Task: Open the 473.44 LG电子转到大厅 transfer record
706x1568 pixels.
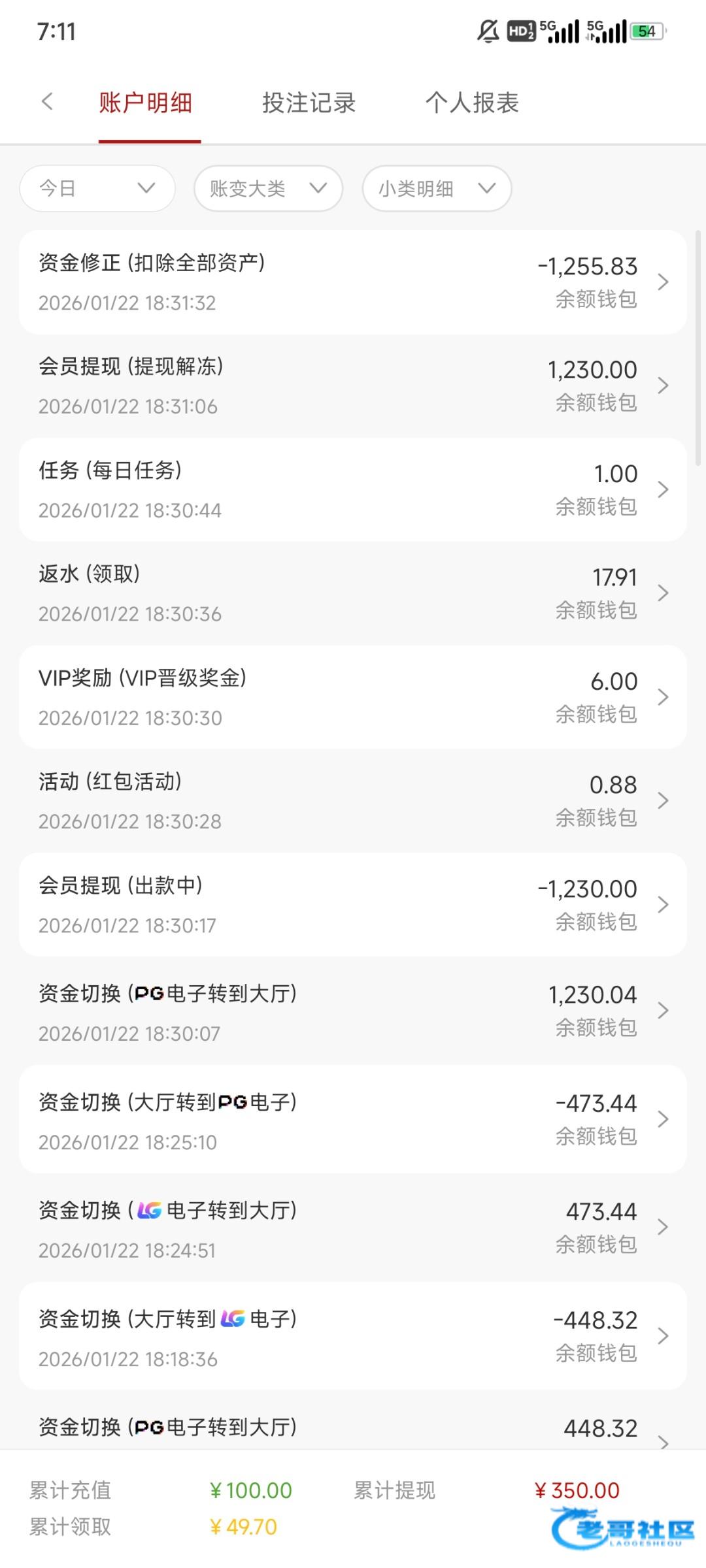Action: [x=353, y=1228]
